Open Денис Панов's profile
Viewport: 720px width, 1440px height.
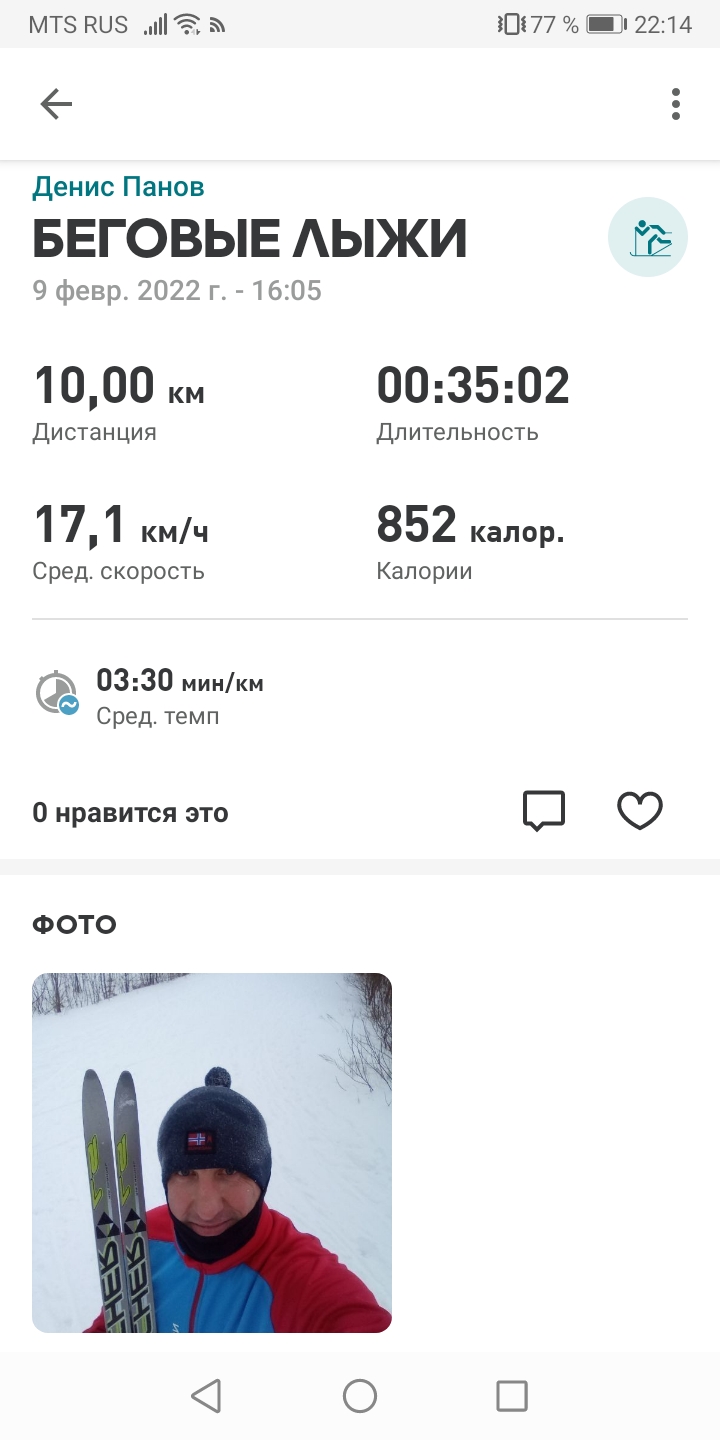119,186
